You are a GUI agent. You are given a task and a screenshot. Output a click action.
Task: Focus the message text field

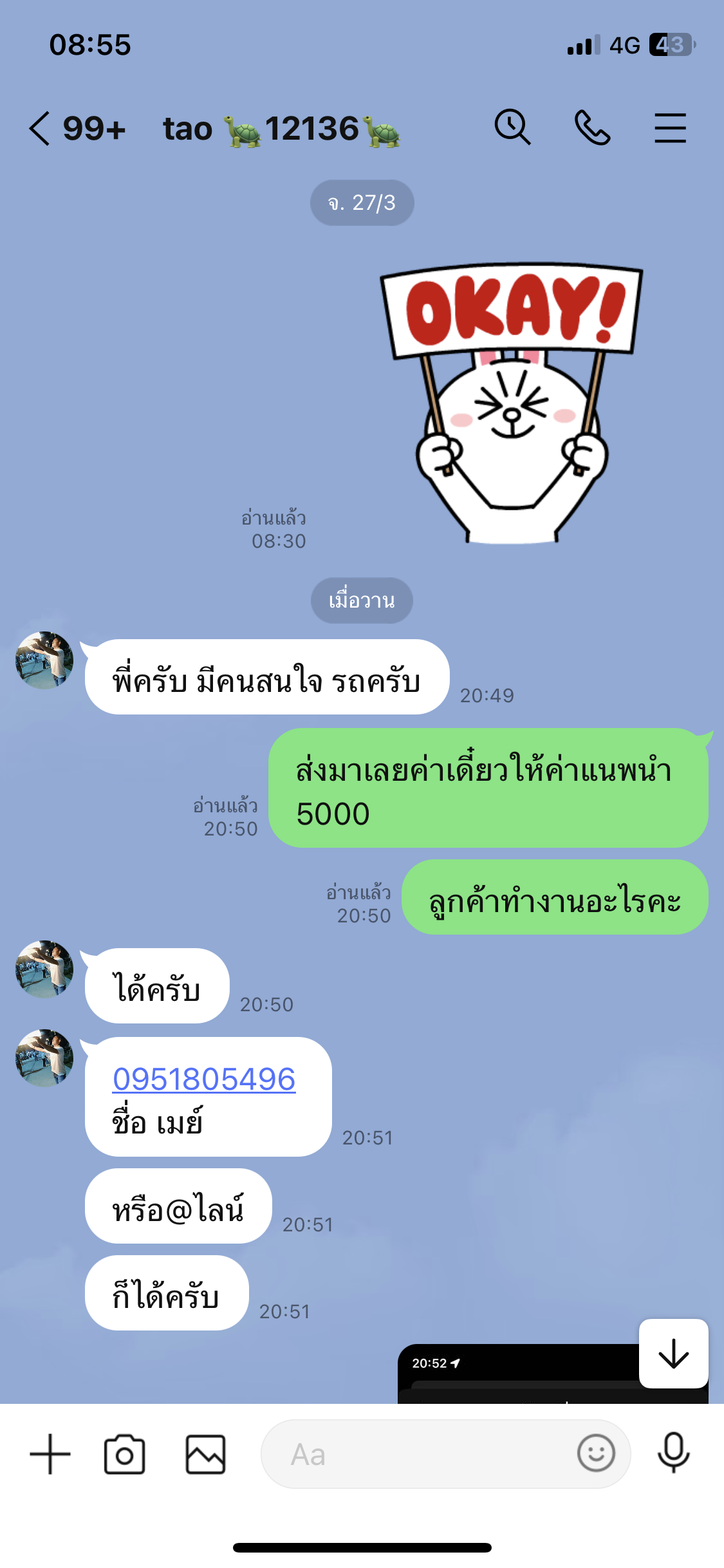coord(418,1454)
